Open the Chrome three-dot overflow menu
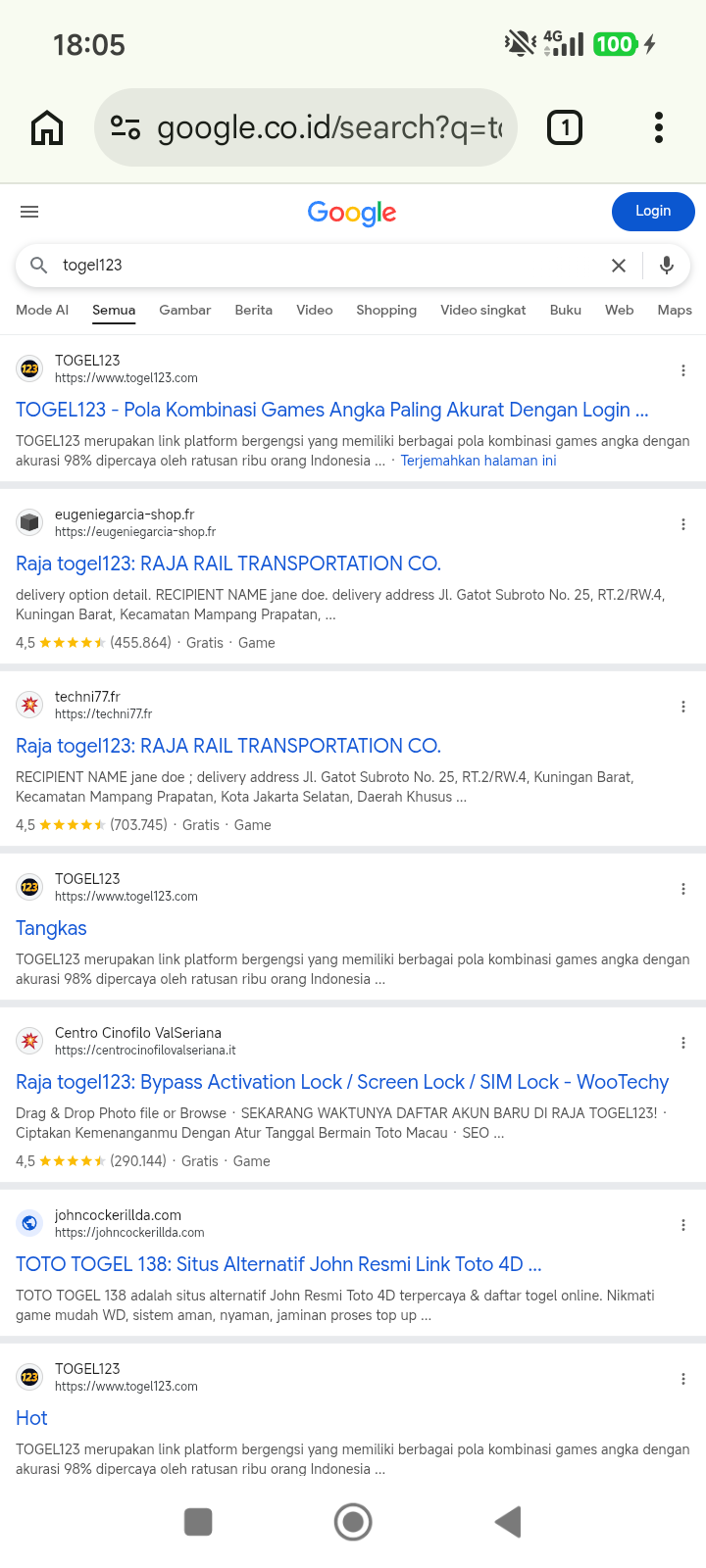This screenshot has width=706, height=1568. 659,127
